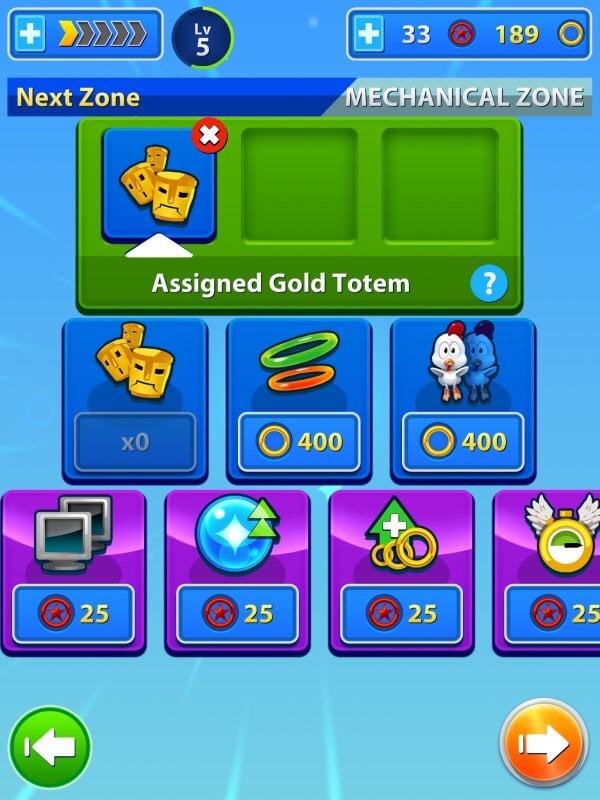Tap the assigned Gold Totem slot

pyautogui.click(x=158, y=185)
